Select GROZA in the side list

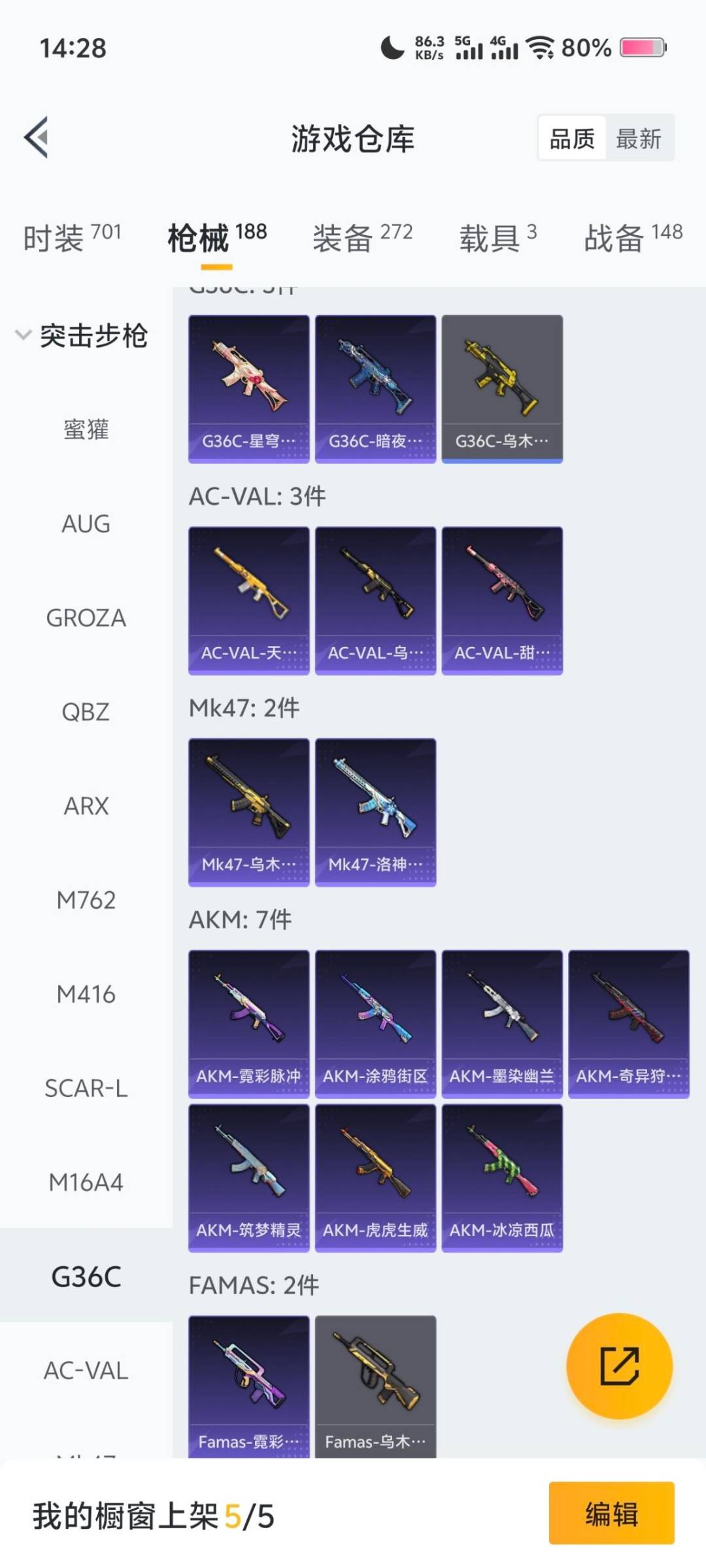point(86,618)
